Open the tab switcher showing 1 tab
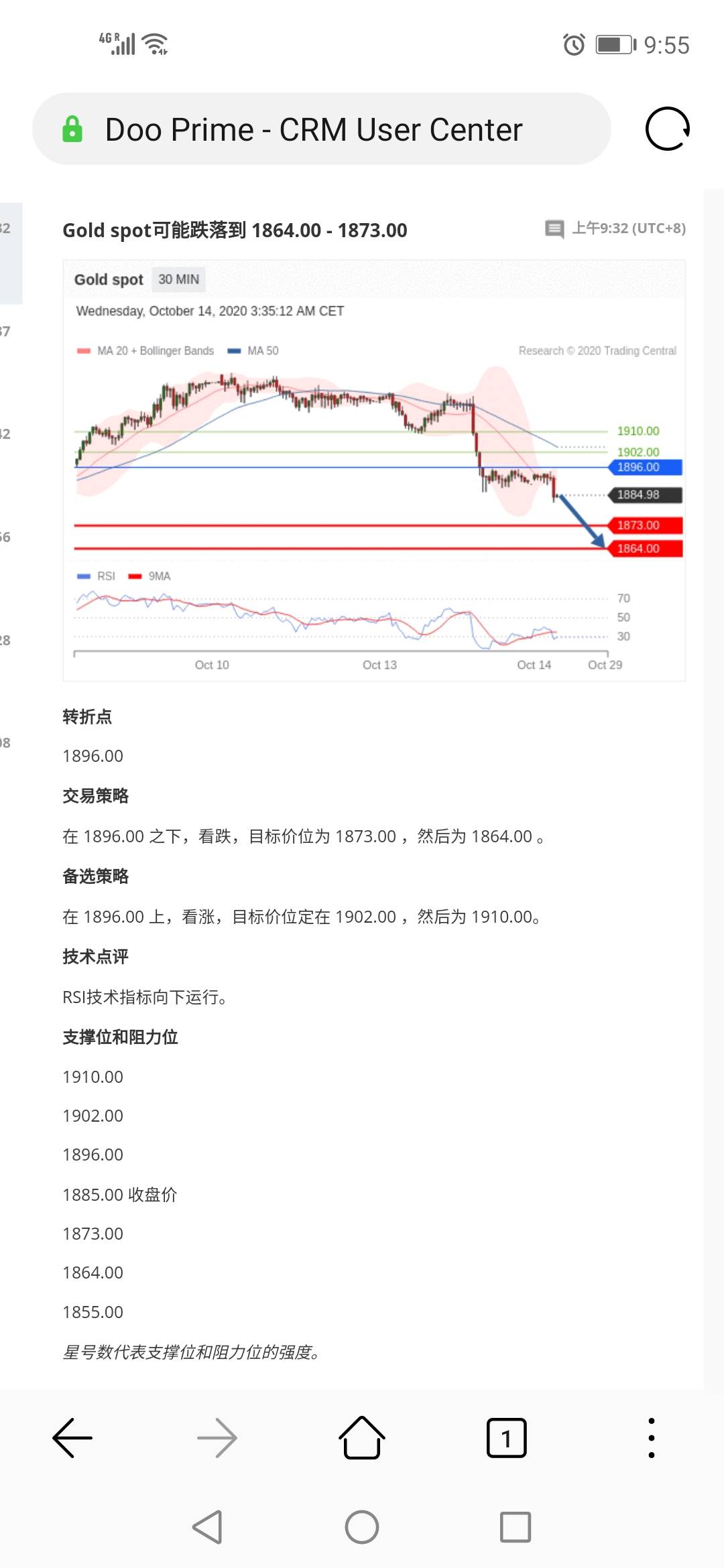This screenshot has width=724, height=1568. tap(507, 1438)
